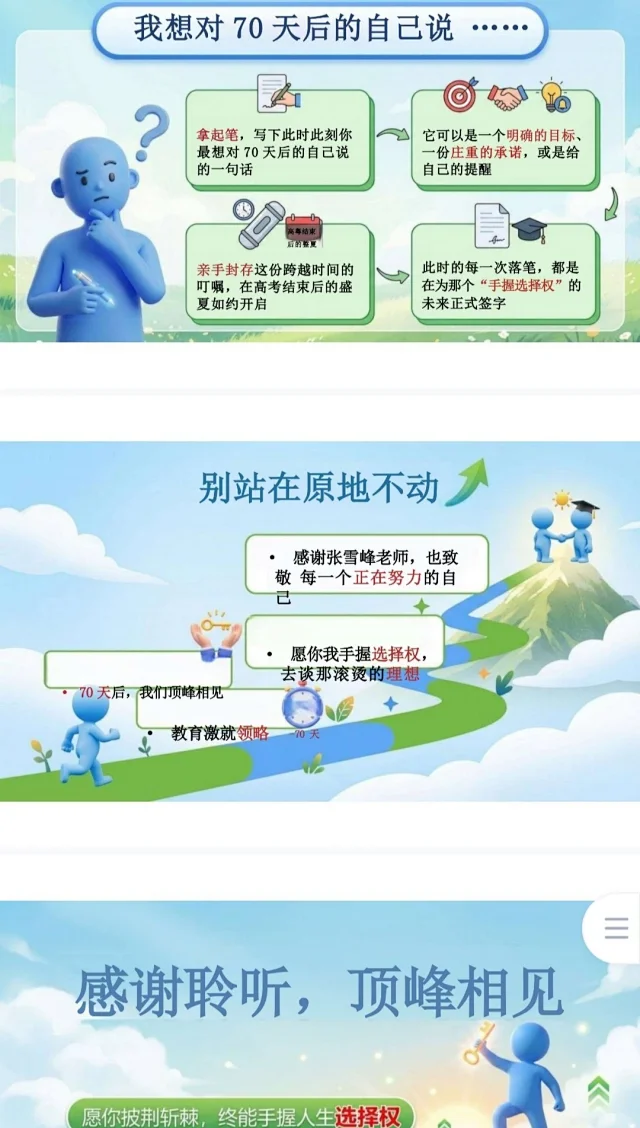Open the floating menu button

[616, 929]
